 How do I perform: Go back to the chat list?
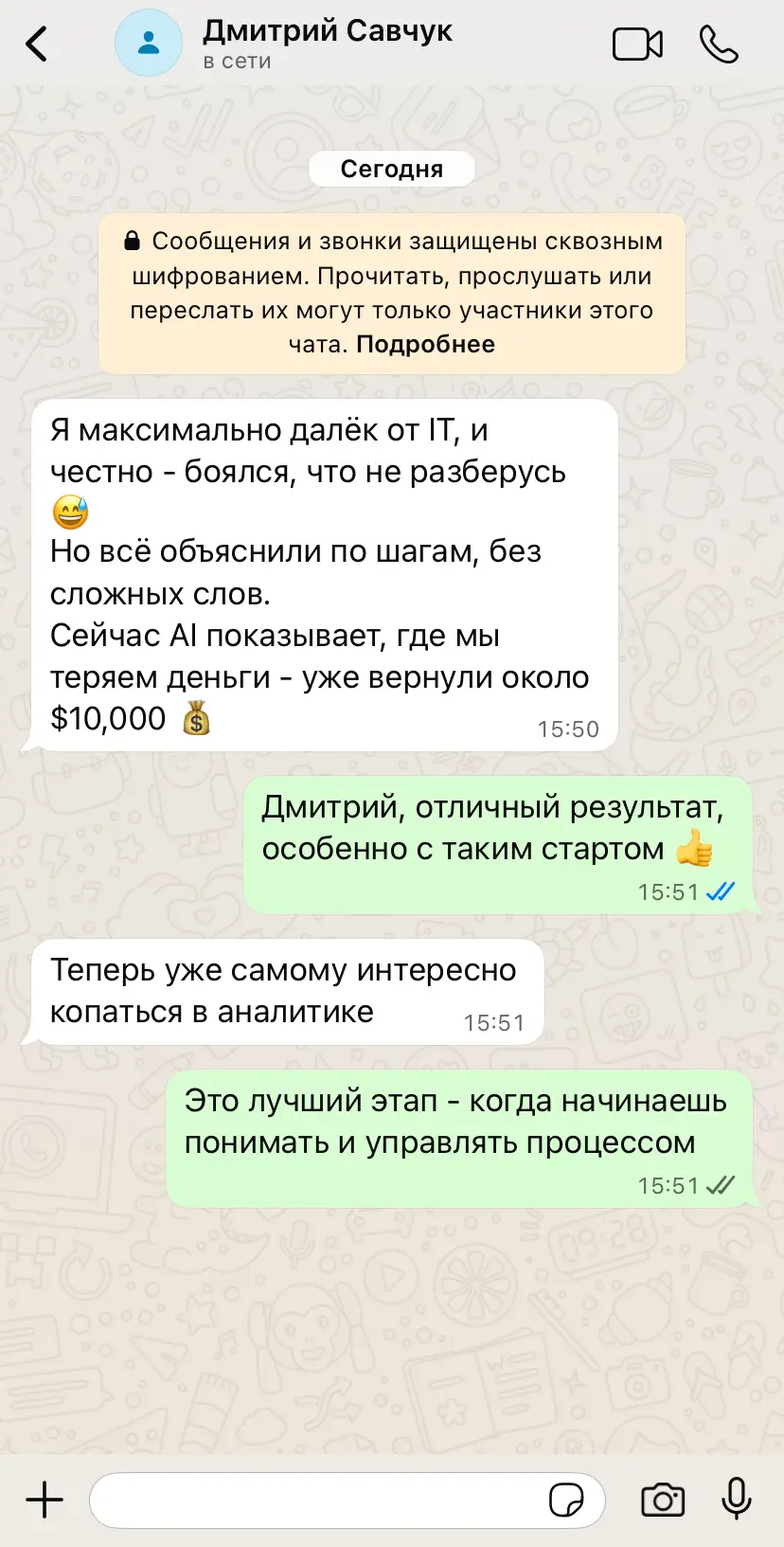(x=34, y=43)
